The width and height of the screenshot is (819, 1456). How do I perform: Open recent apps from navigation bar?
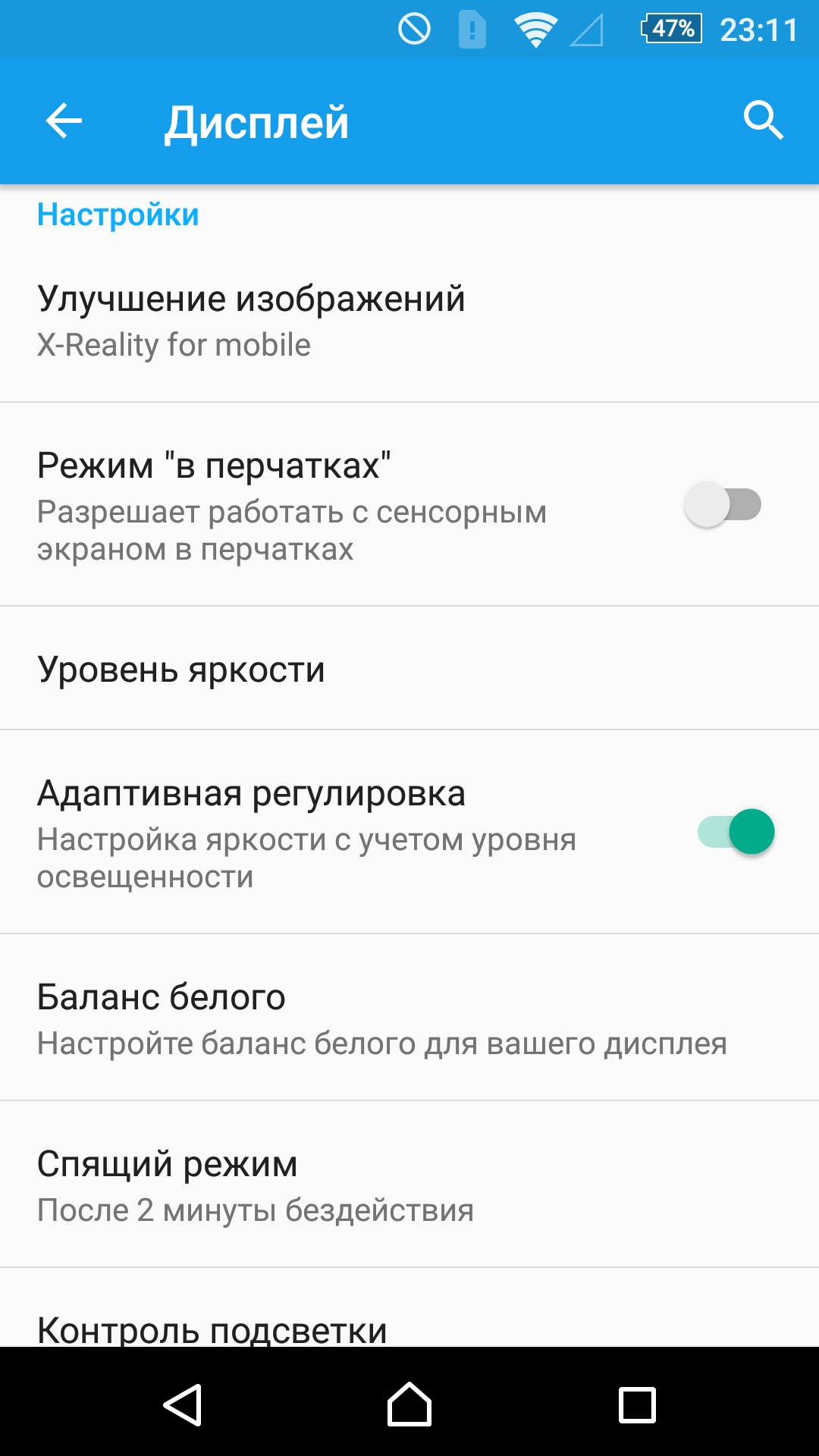[x=637, y=1405]
